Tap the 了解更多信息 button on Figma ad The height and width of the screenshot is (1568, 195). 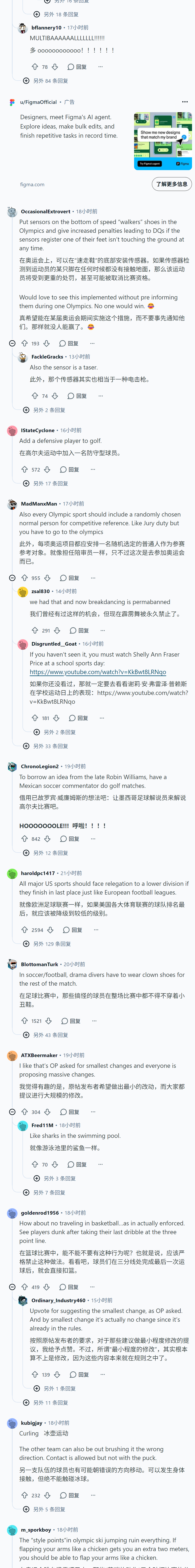[172, 184]
